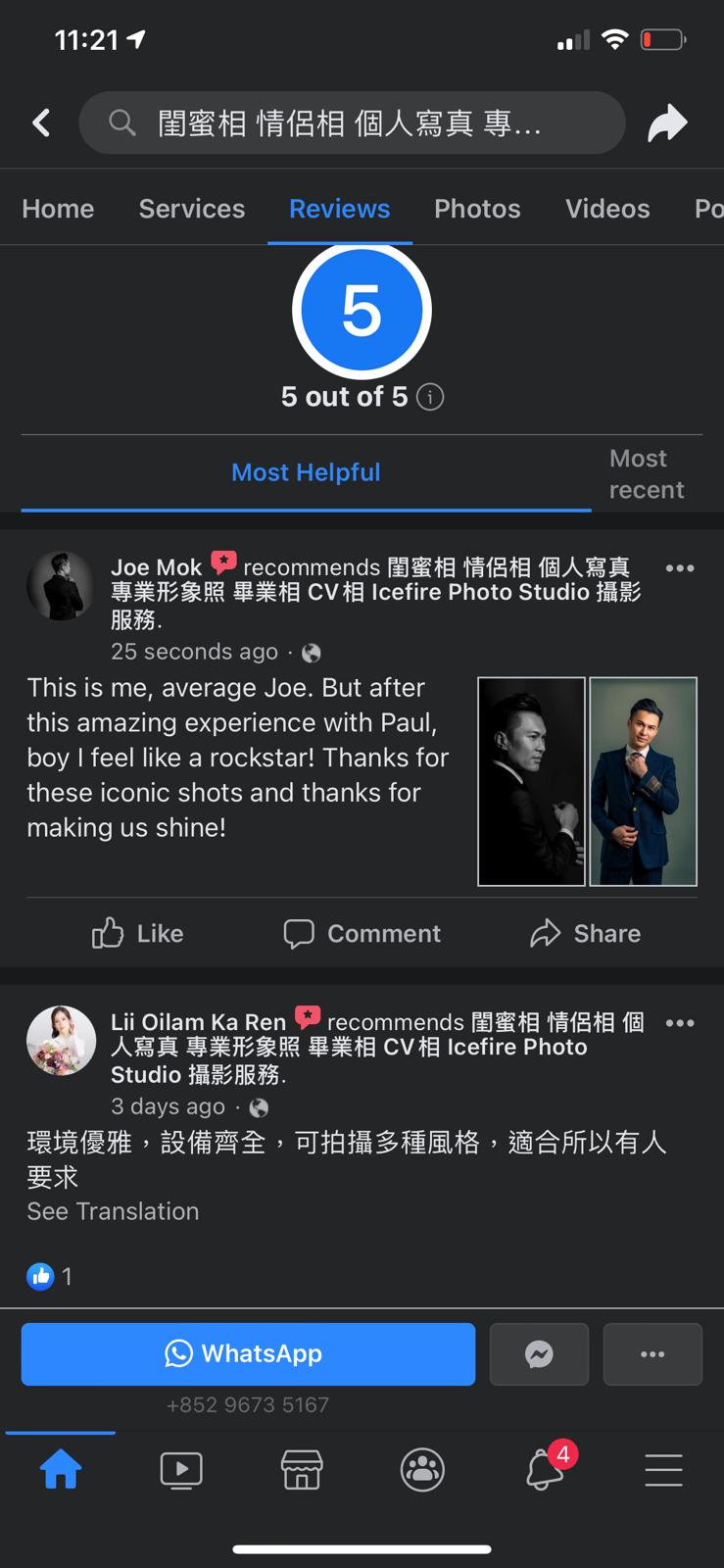Open the Photos tab
724x1568 pixels.
coord(477,209)
